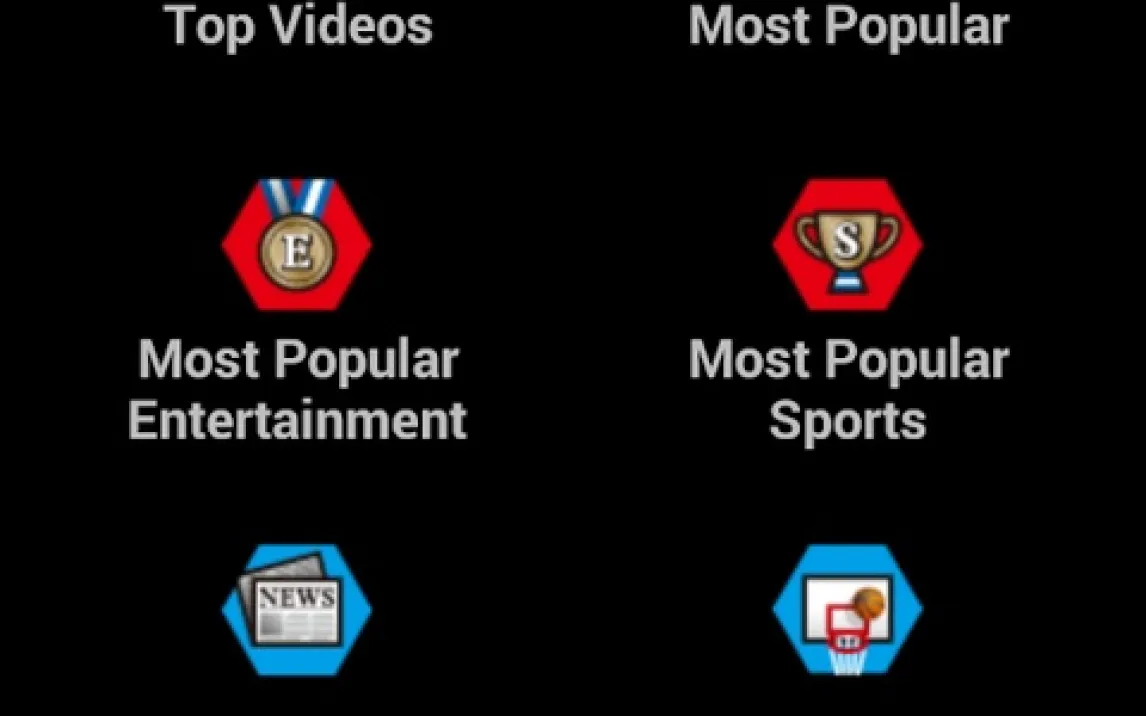Choose the plain Most Popular category
The width and height of the screenshot is (1146, 716).
848,25
